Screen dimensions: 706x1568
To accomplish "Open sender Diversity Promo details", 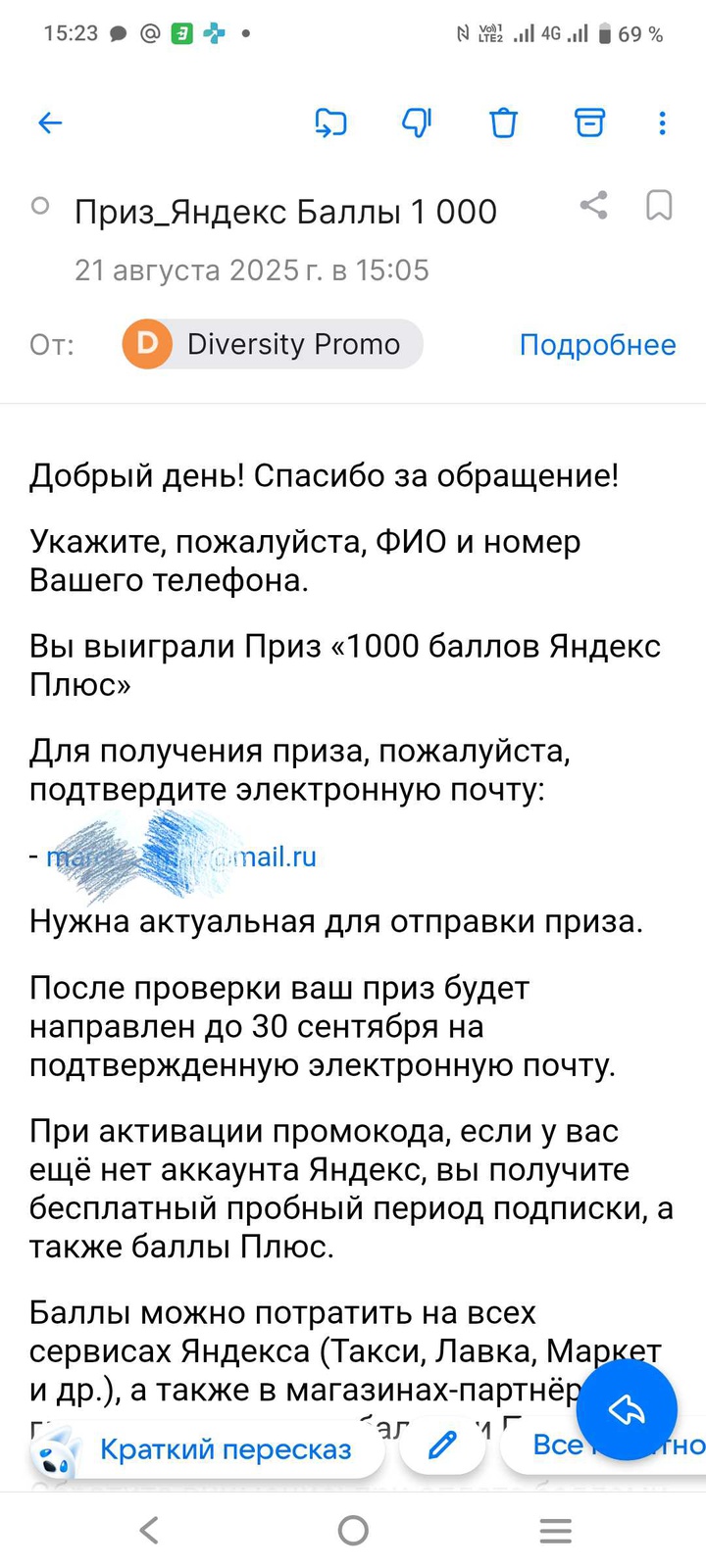I will click(x=273, y=344).
